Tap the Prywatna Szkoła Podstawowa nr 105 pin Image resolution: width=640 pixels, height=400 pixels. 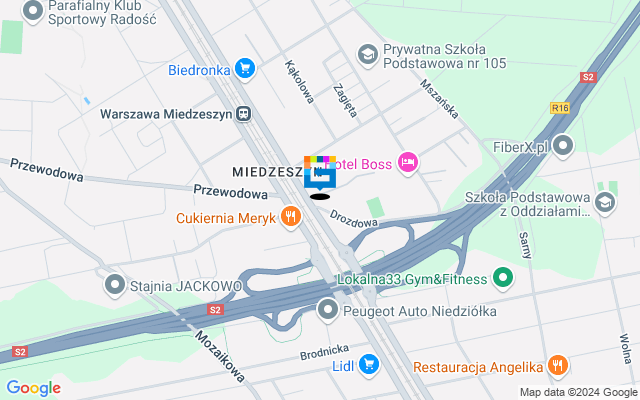coord(367,53)
